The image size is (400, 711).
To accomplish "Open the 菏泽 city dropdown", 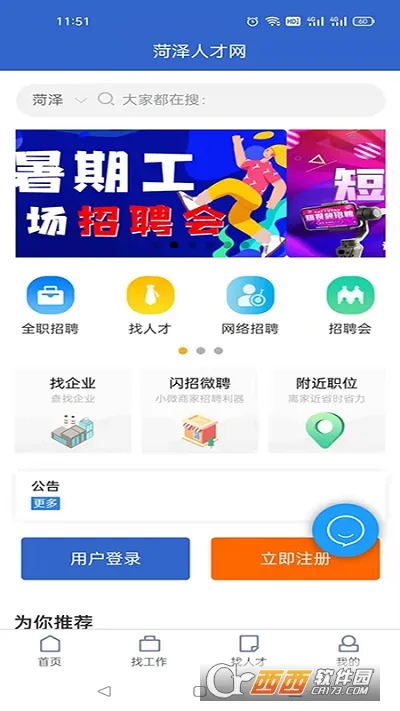I will (59, 100).
